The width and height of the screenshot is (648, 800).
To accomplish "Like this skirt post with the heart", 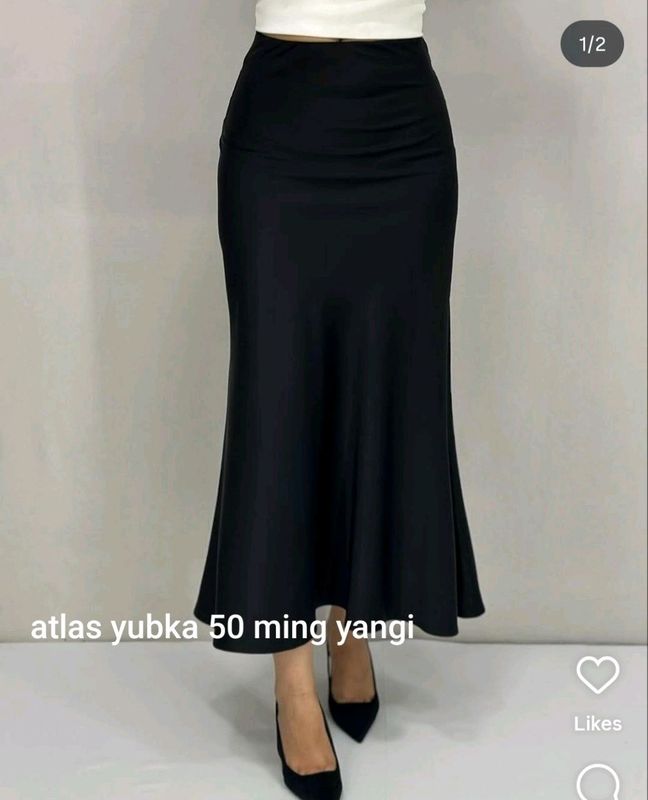I will click(598, 676).
